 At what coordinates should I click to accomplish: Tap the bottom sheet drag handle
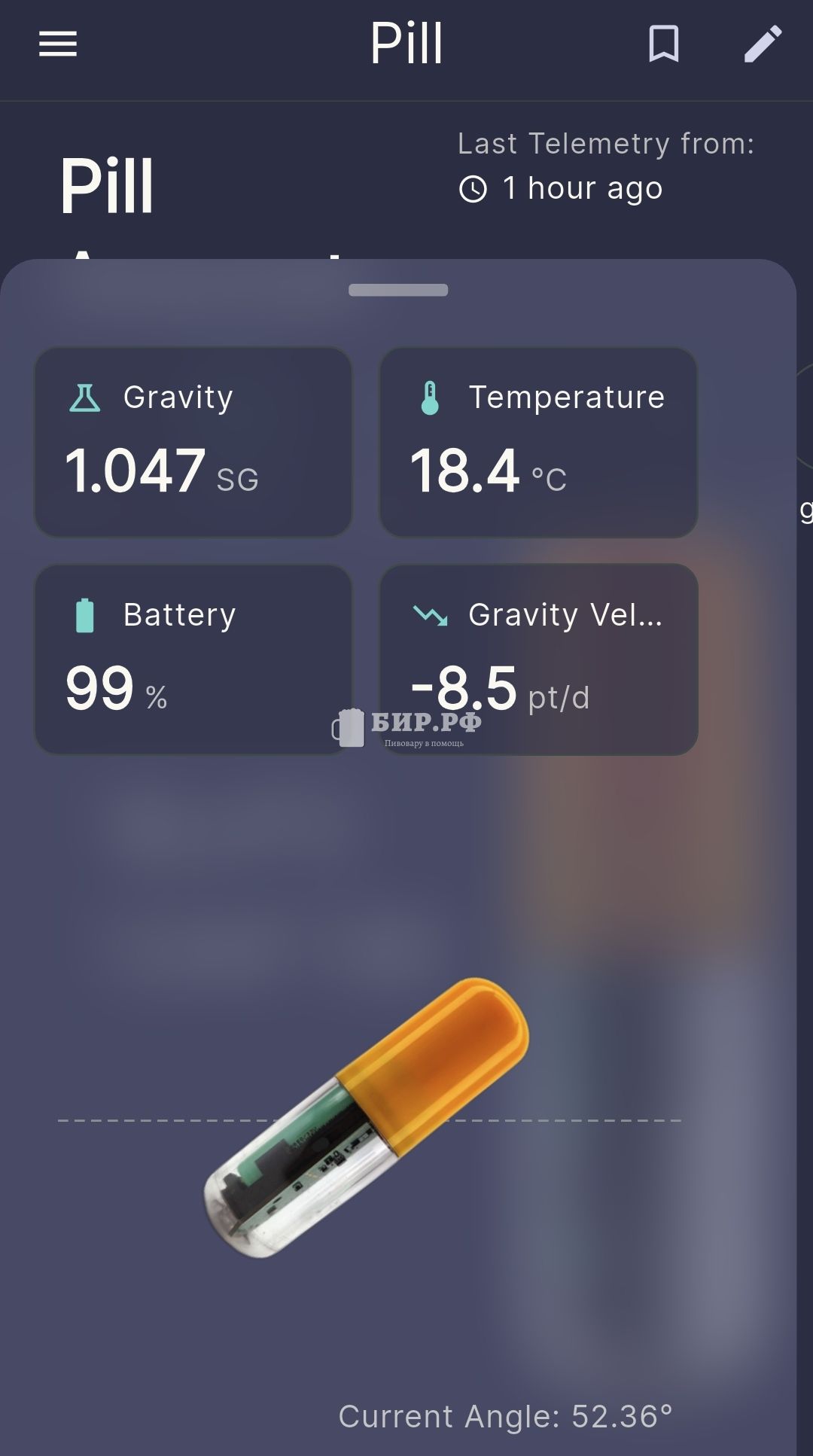398,290
